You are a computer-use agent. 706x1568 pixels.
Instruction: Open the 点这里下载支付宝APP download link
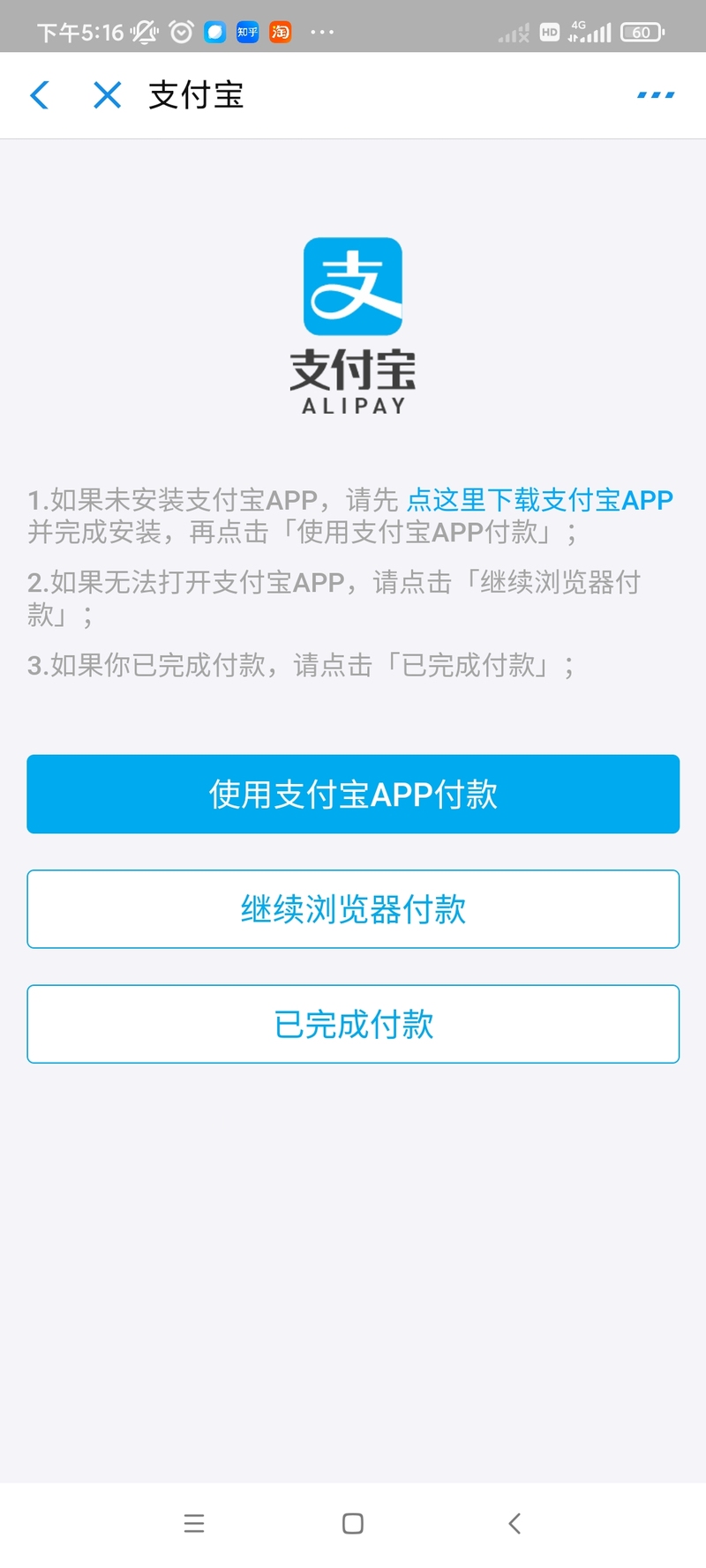(x=539, y=500)
